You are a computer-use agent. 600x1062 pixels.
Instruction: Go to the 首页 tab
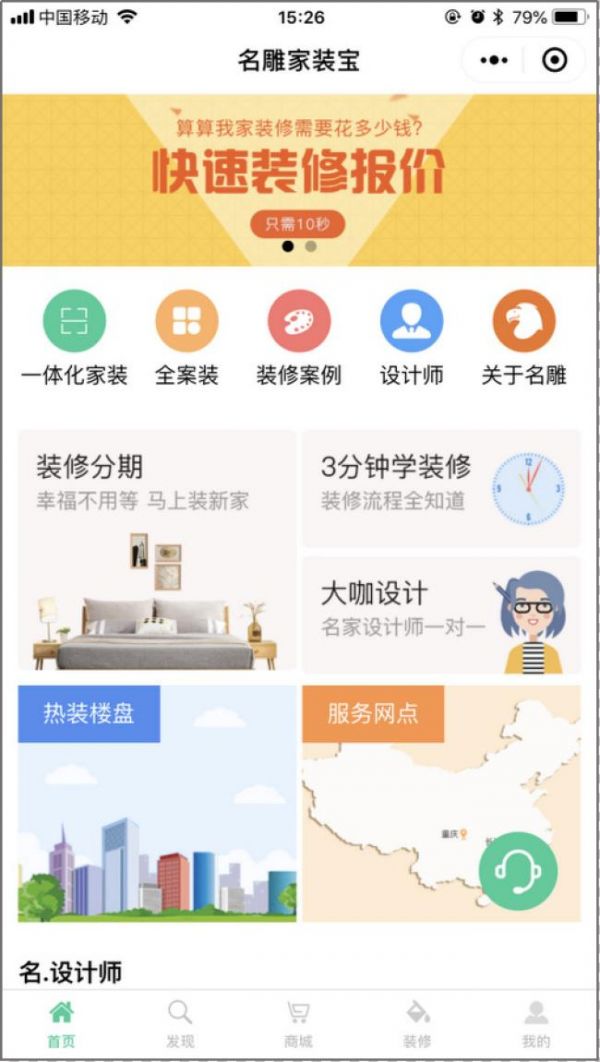tap(61, 1024)
